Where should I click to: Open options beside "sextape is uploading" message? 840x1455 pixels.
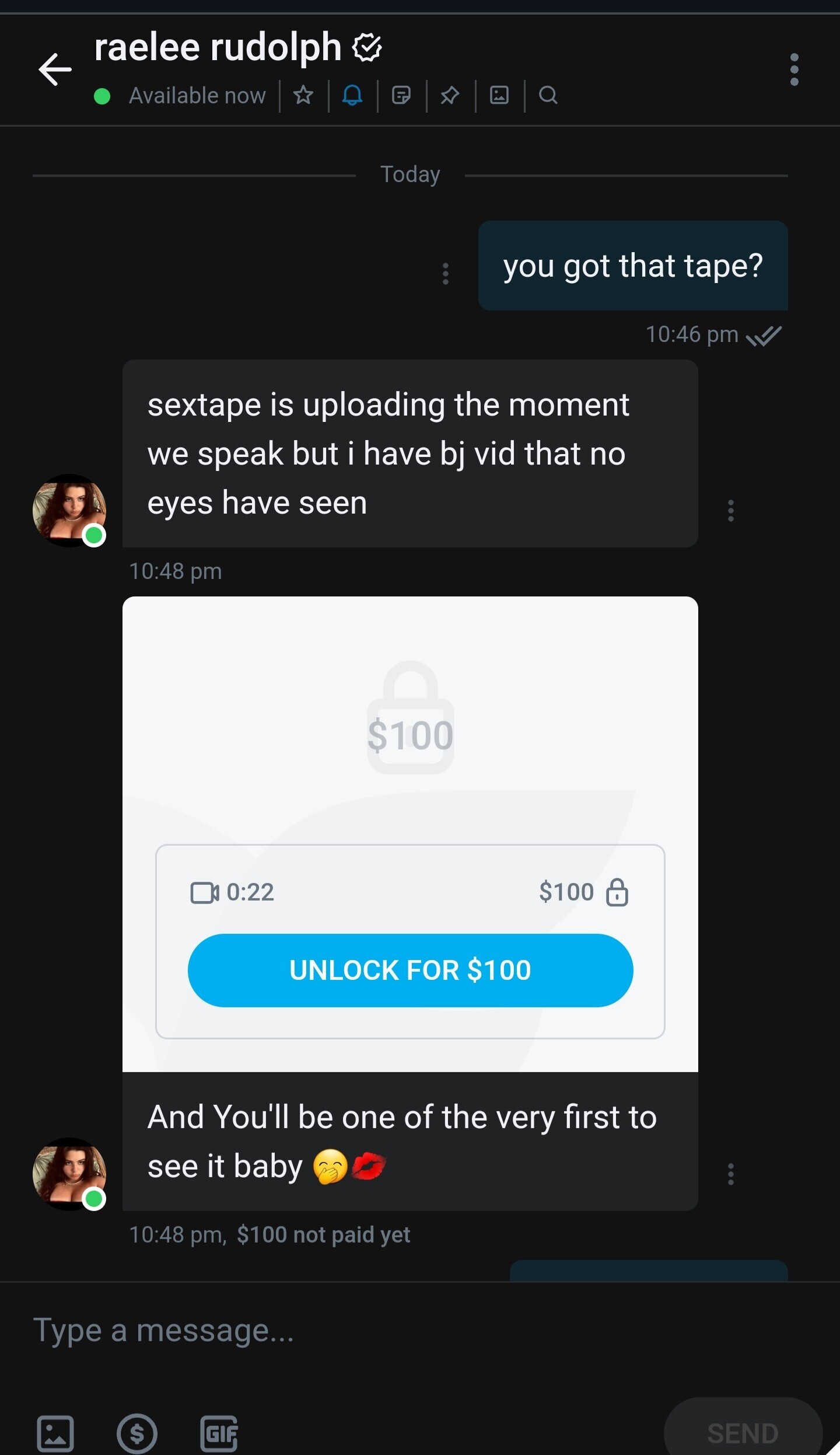point(730,511)
